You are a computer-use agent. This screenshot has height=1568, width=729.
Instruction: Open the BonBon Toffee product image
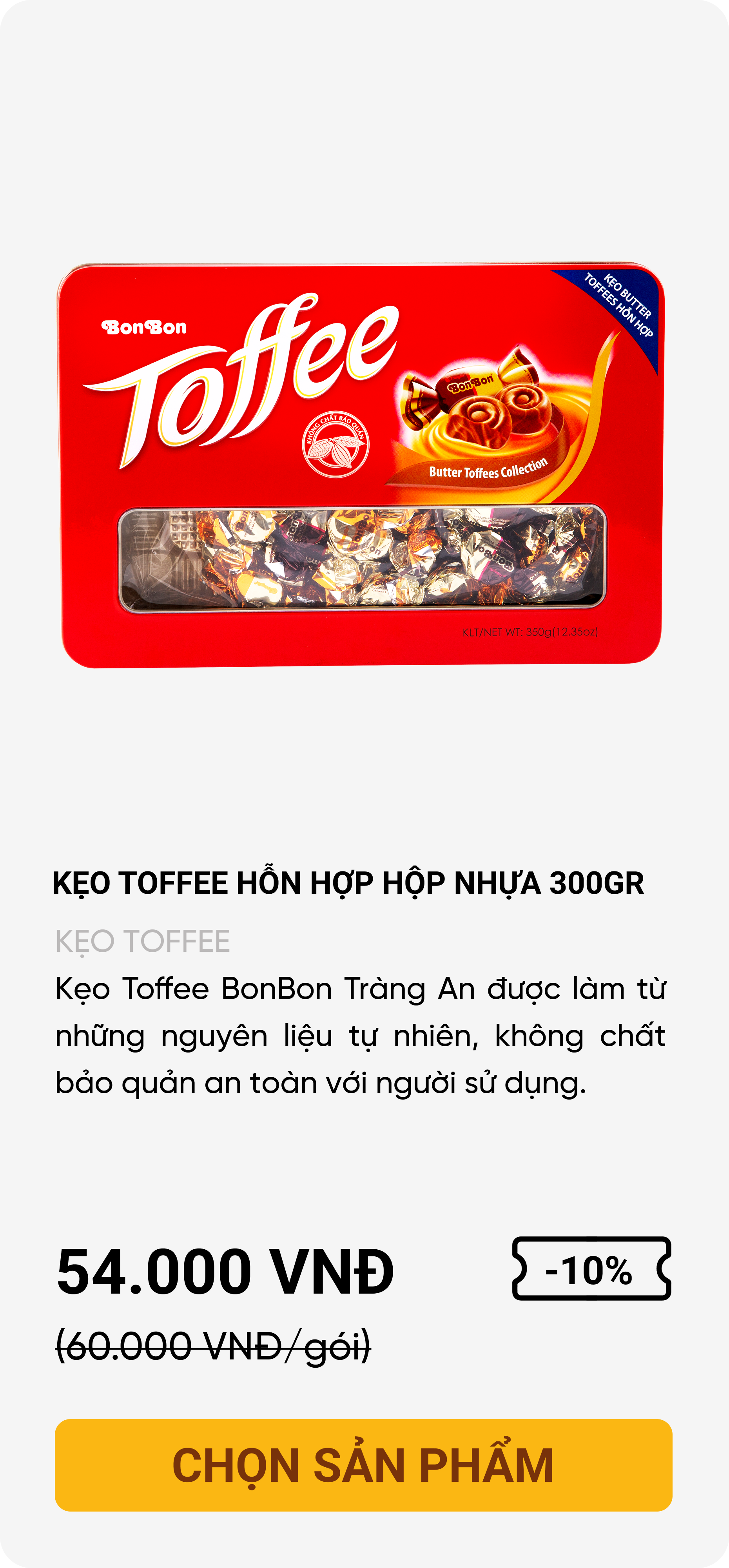(361, 466)
